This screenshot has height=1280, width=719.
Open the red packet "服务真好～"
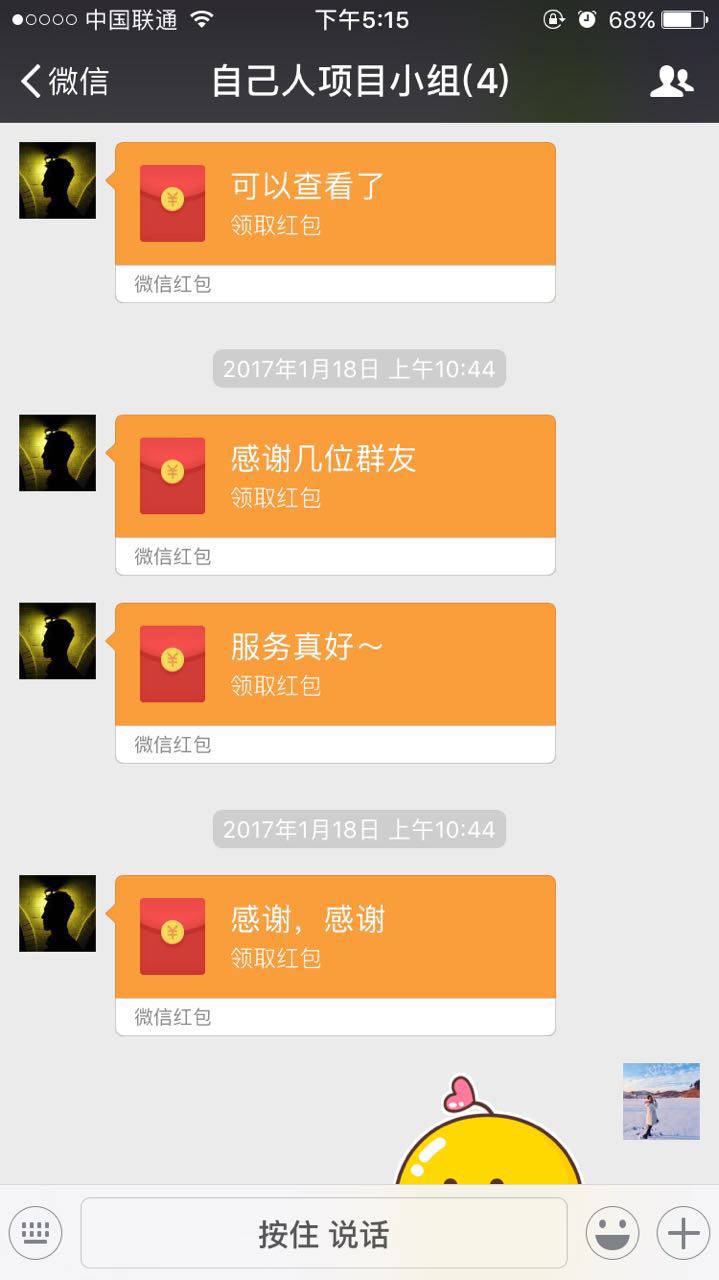pyautogui.click(x=335, y=665)
